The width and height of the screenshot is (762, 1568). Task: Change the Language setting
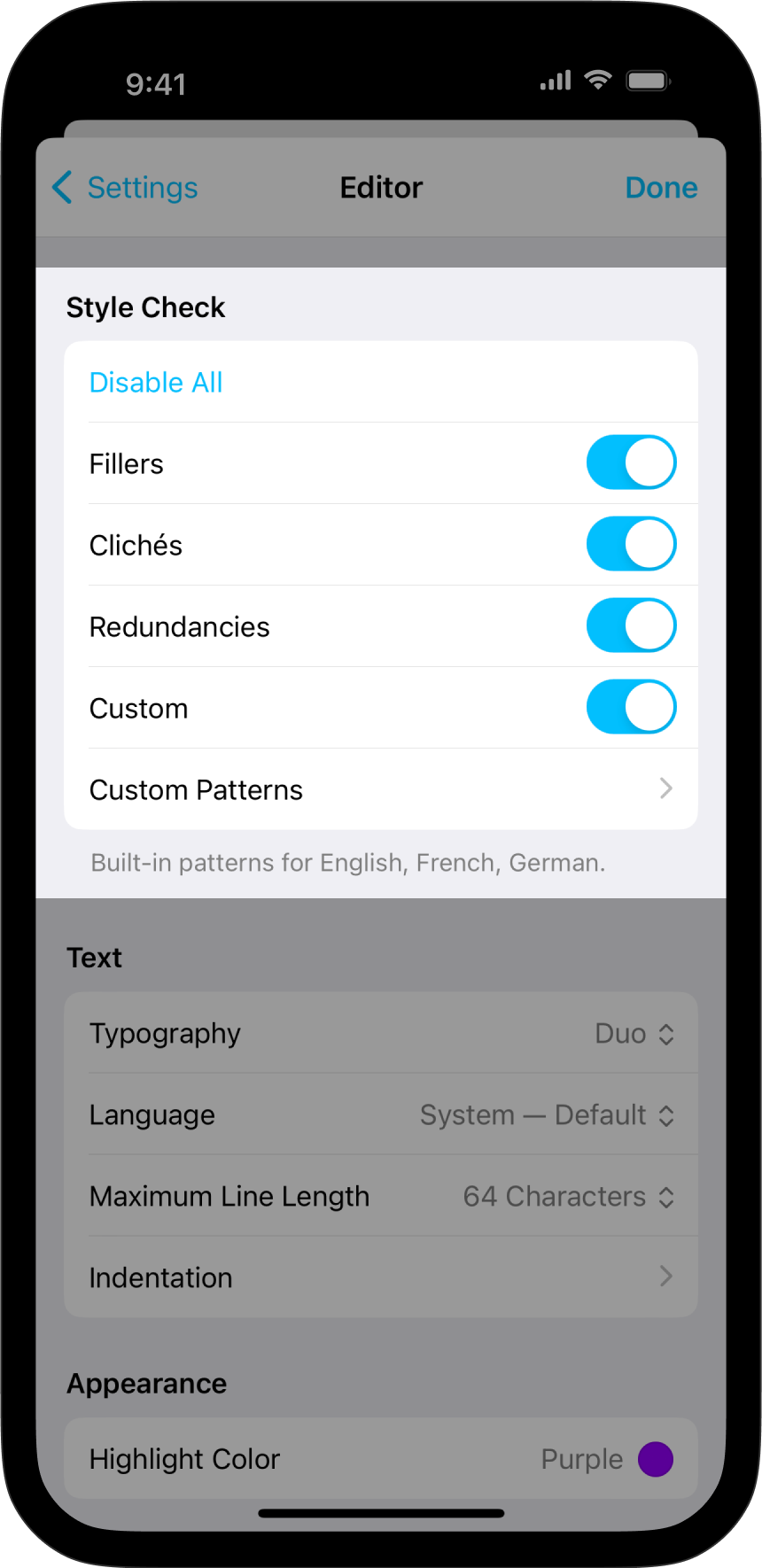click(547, 1115)
